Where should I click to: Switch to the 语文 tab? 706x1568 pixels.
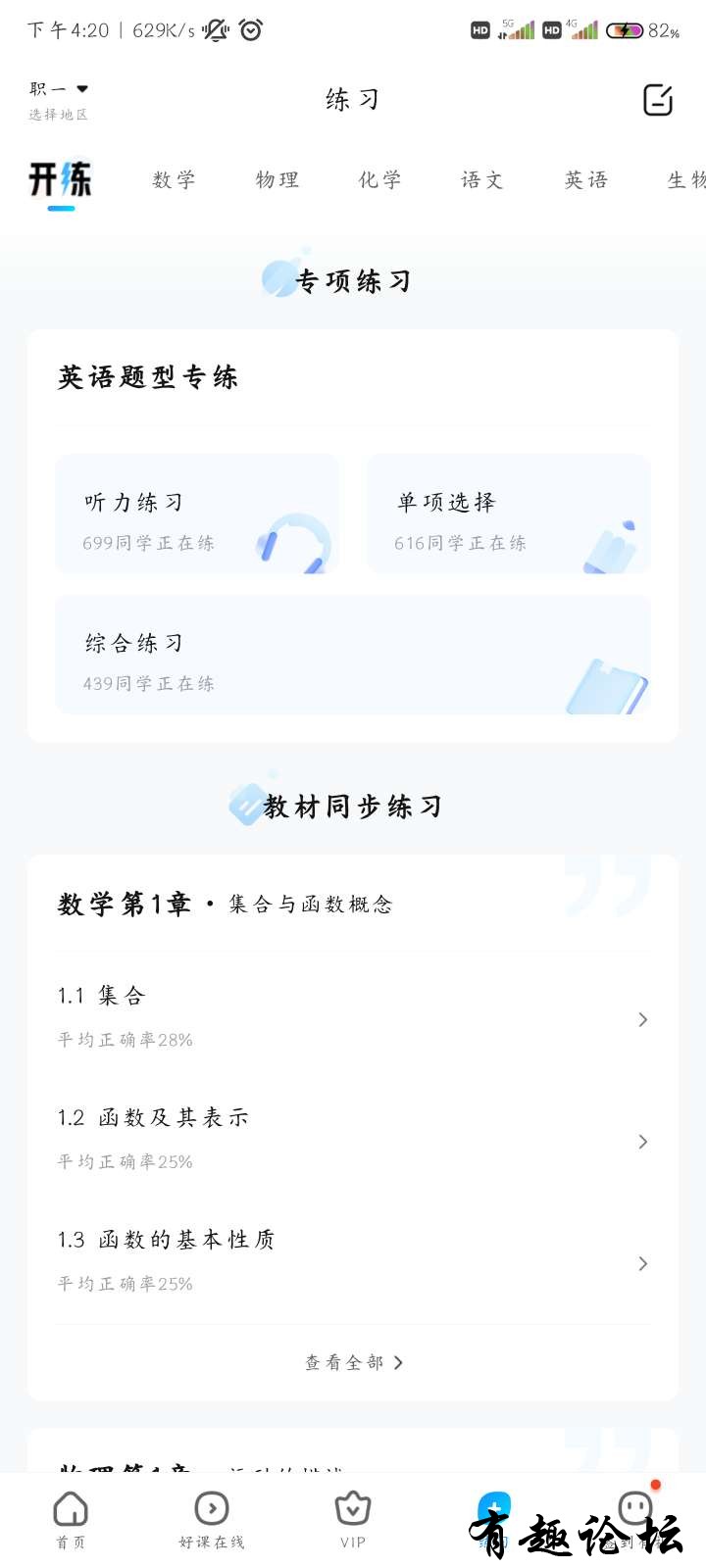pos(482,180)
